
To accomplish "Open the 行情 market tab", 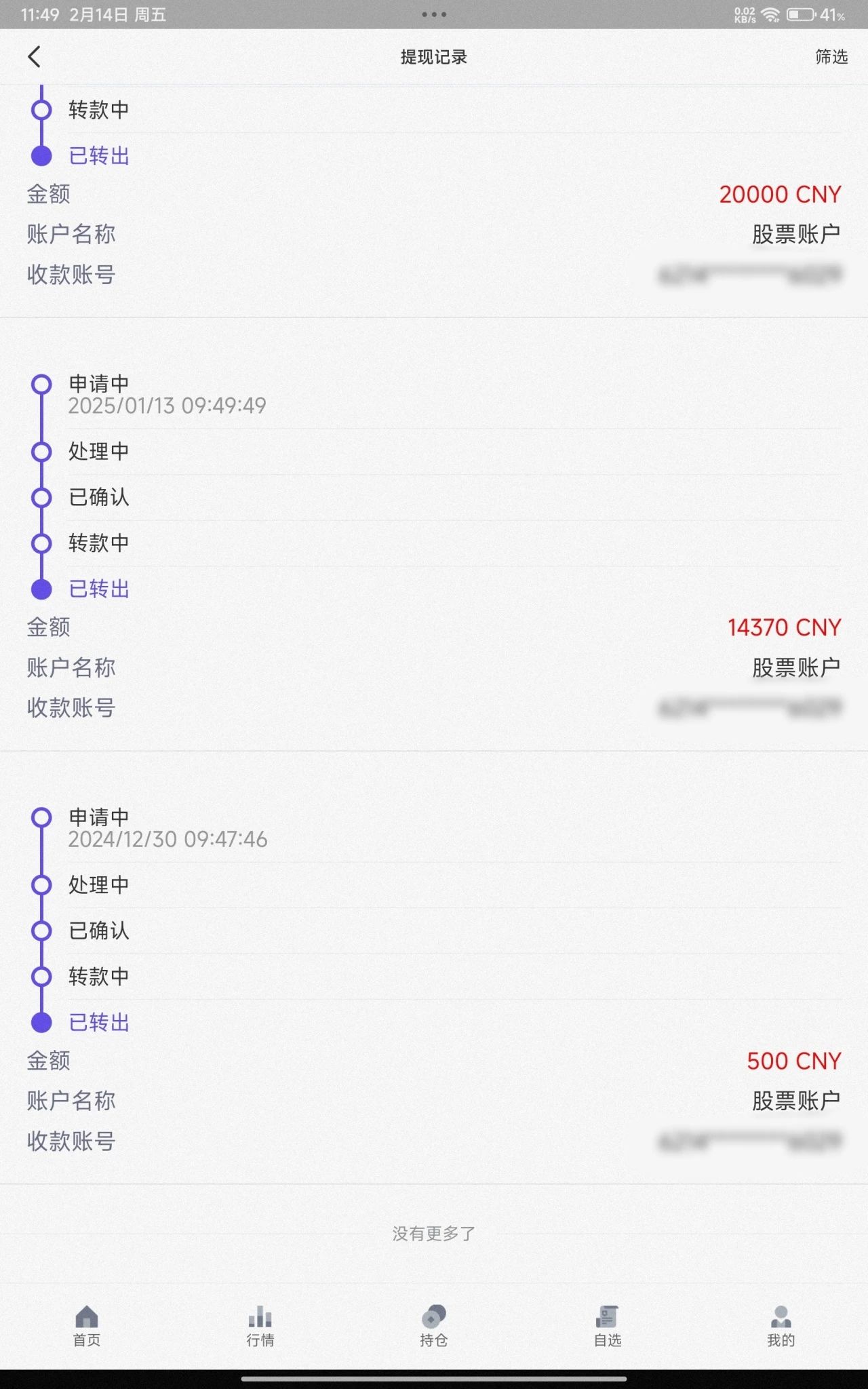I will tap(260, 1326).
